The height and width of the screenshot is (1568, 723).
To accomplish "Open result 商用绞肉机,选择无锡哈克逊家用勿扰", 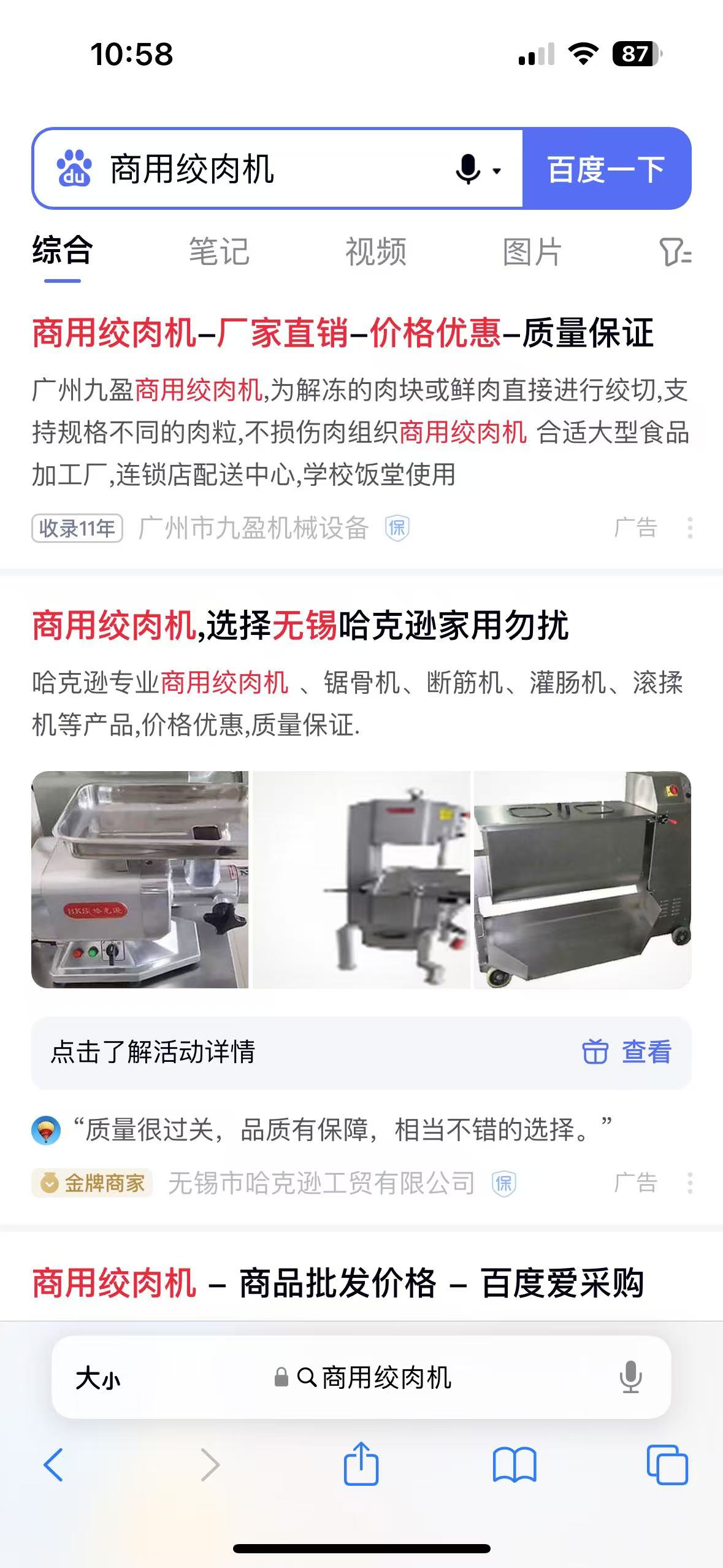I will coord(300,626).
